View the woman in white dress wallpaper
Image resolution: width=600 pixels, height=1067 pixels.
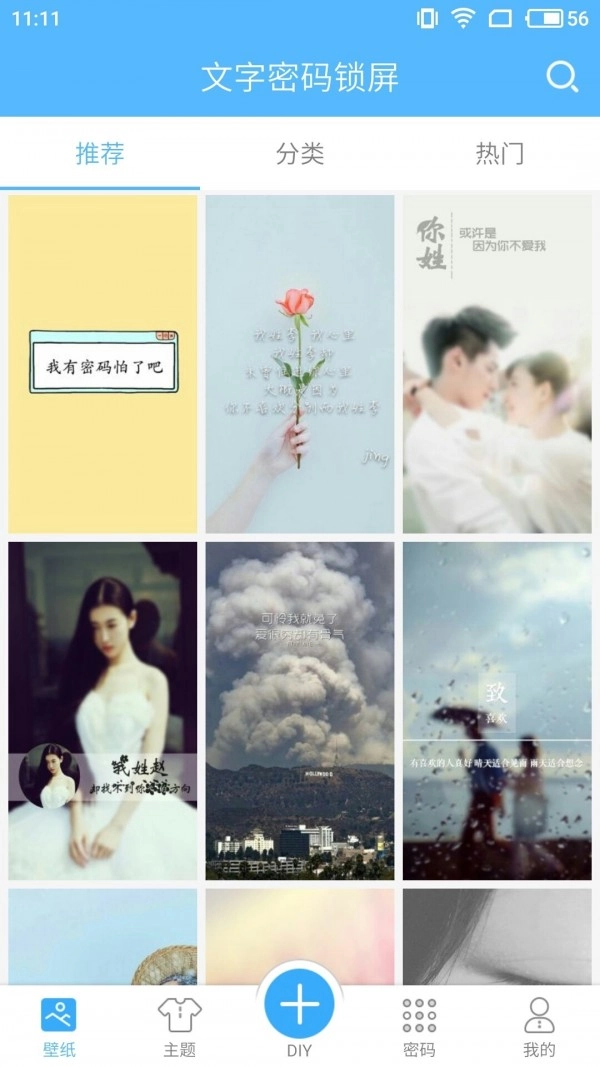pos(103,711)
